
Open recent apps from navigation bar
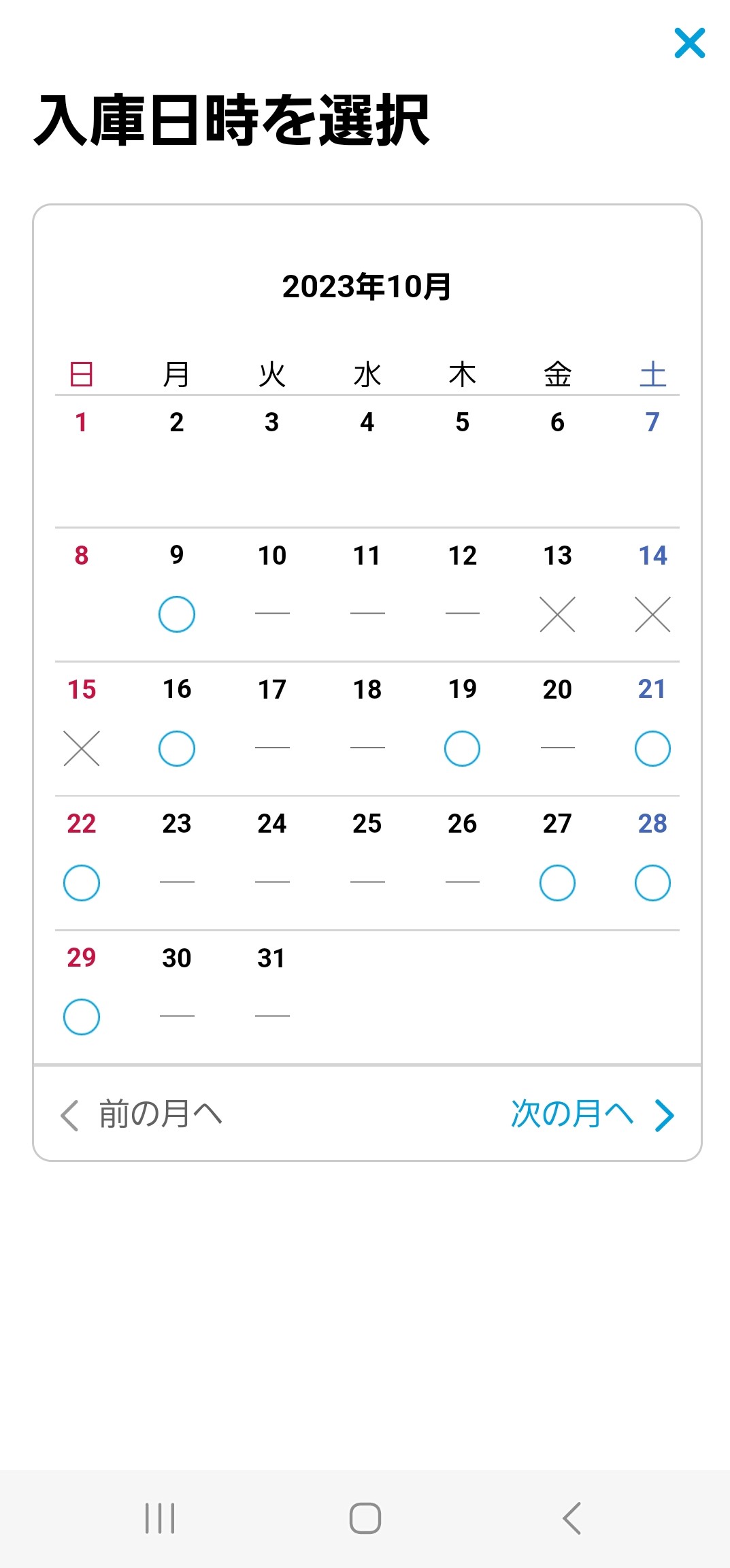click(160, 1518)
